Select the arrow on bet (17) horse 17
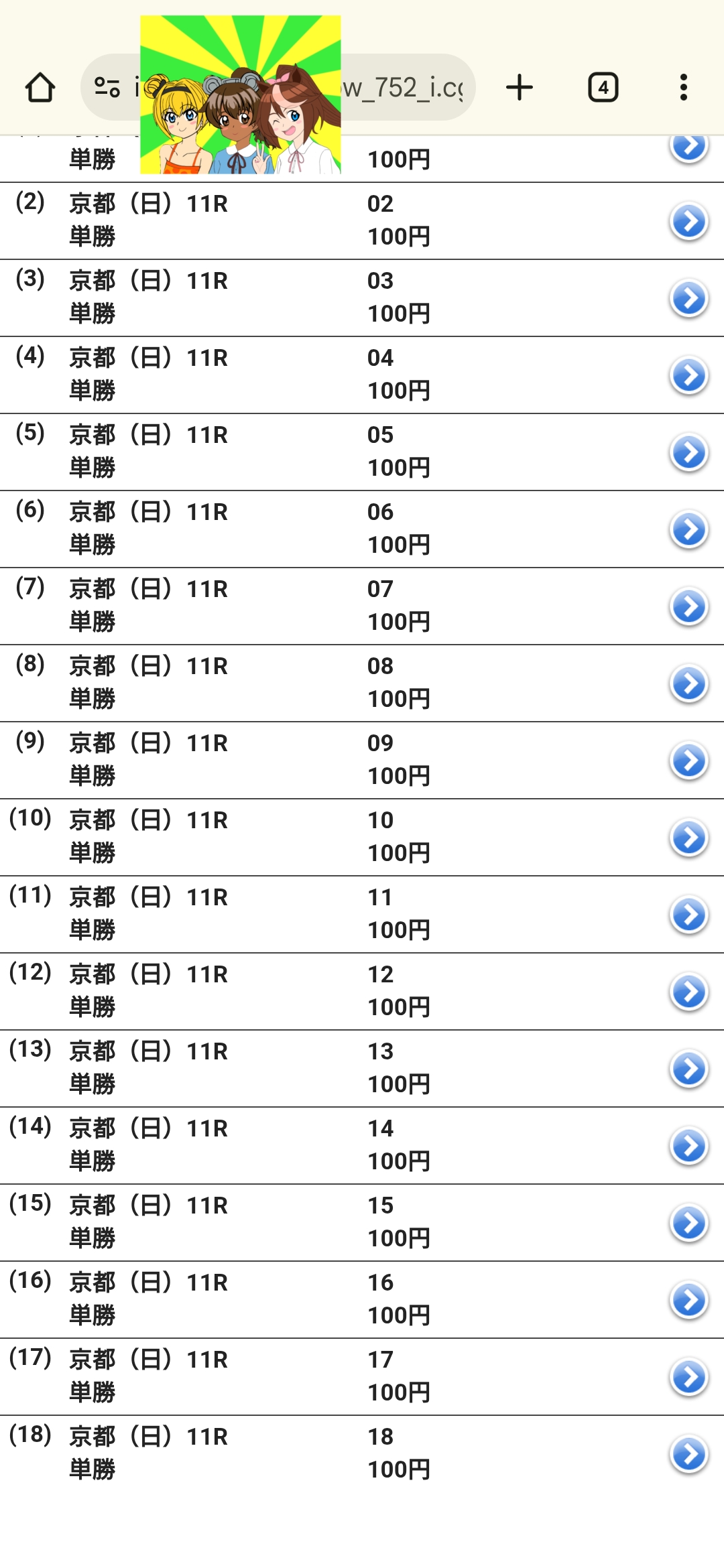 click(x=688, y=1377)
